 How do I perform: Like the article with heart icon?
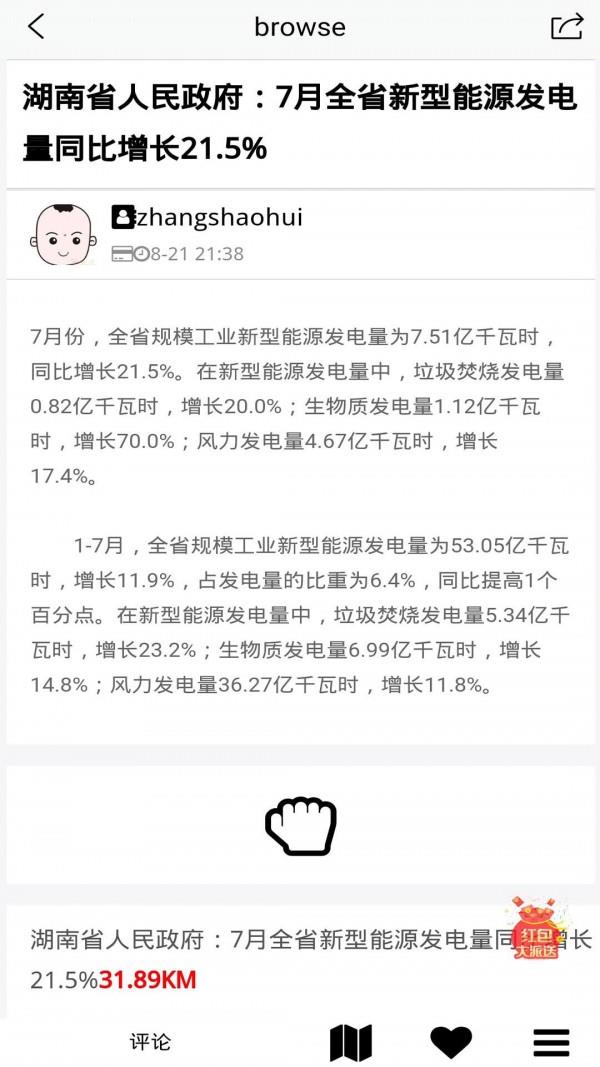451,1042
